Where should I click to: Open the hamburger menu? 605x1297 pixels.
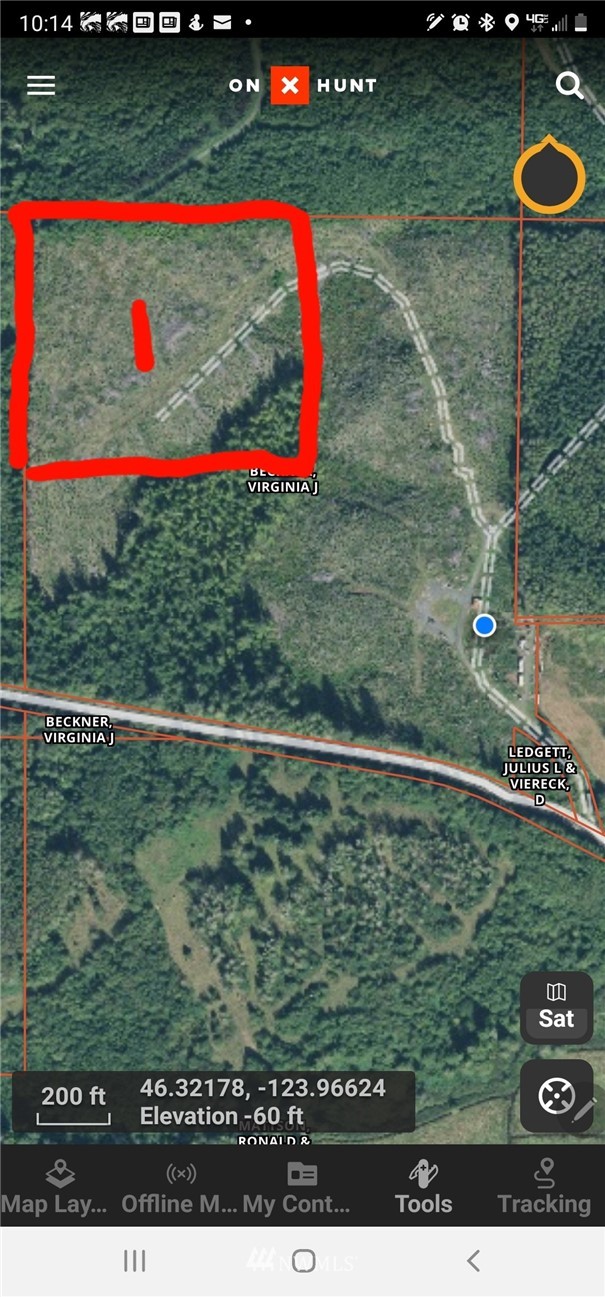[41, 85]
